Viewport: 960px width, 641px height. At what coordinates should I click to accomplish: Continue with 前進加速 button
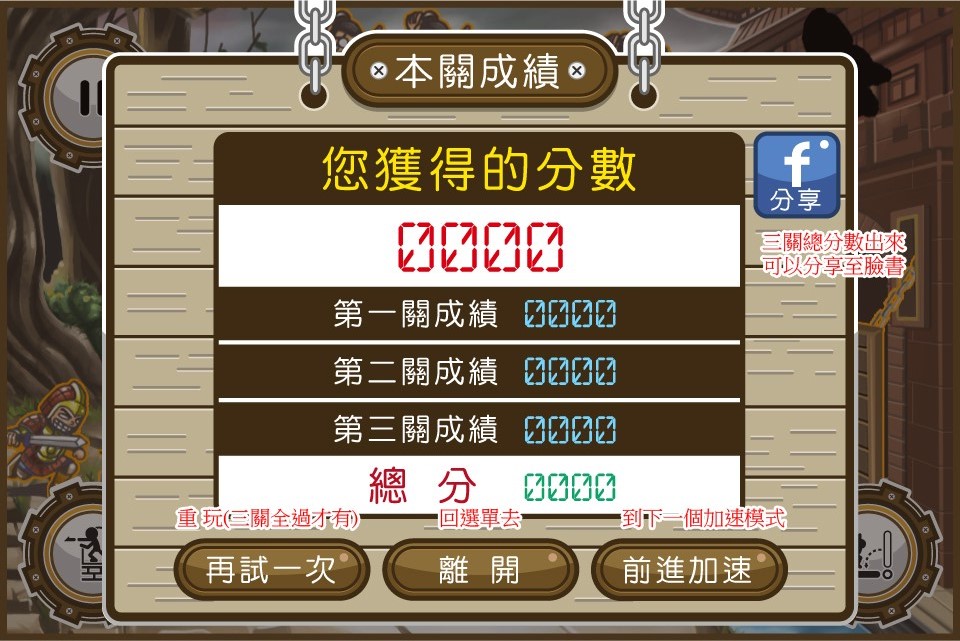pos(688,569)
